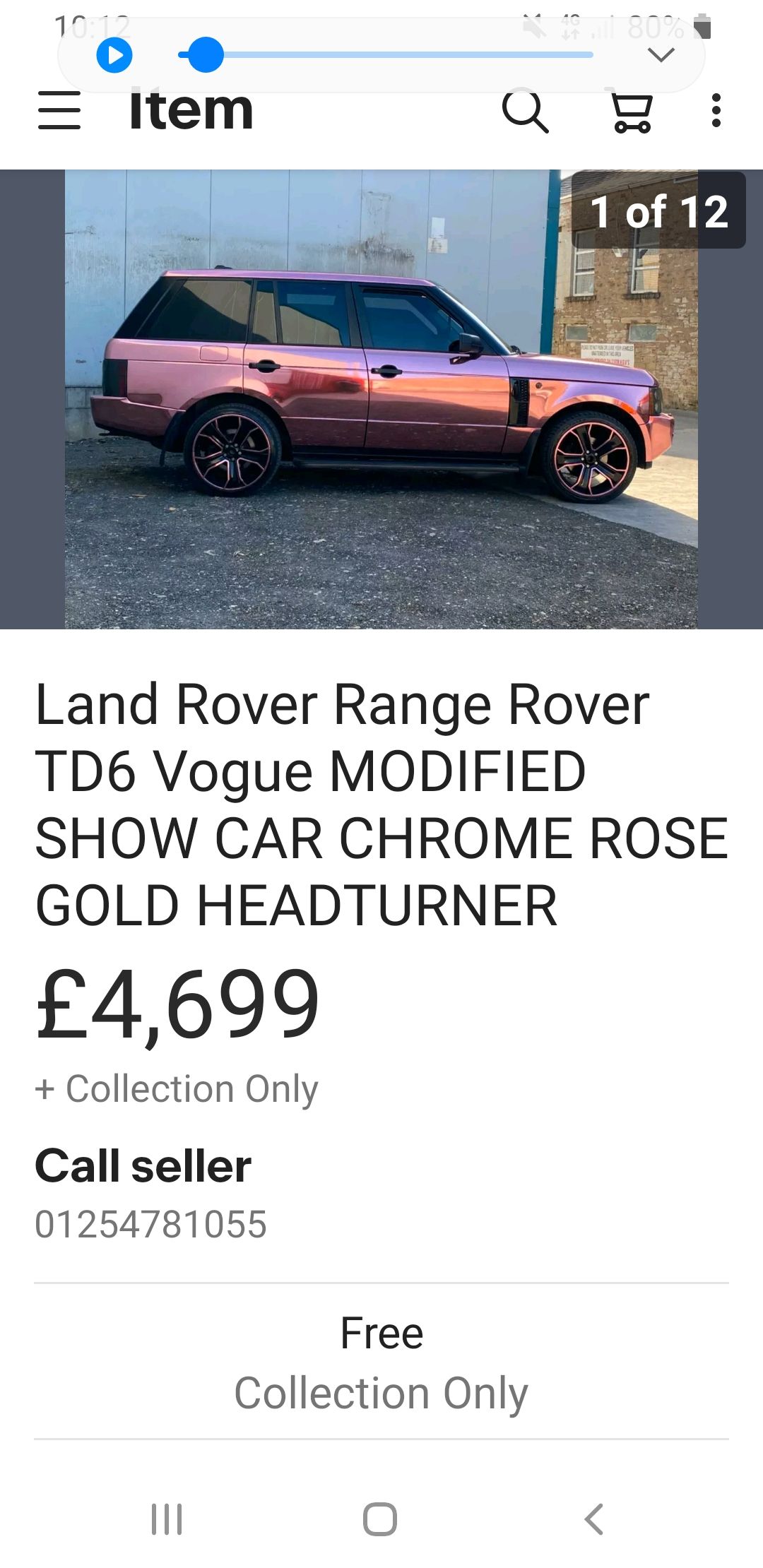Play the floating media player
763x1568 pixels.
click(x=114, y=55)
